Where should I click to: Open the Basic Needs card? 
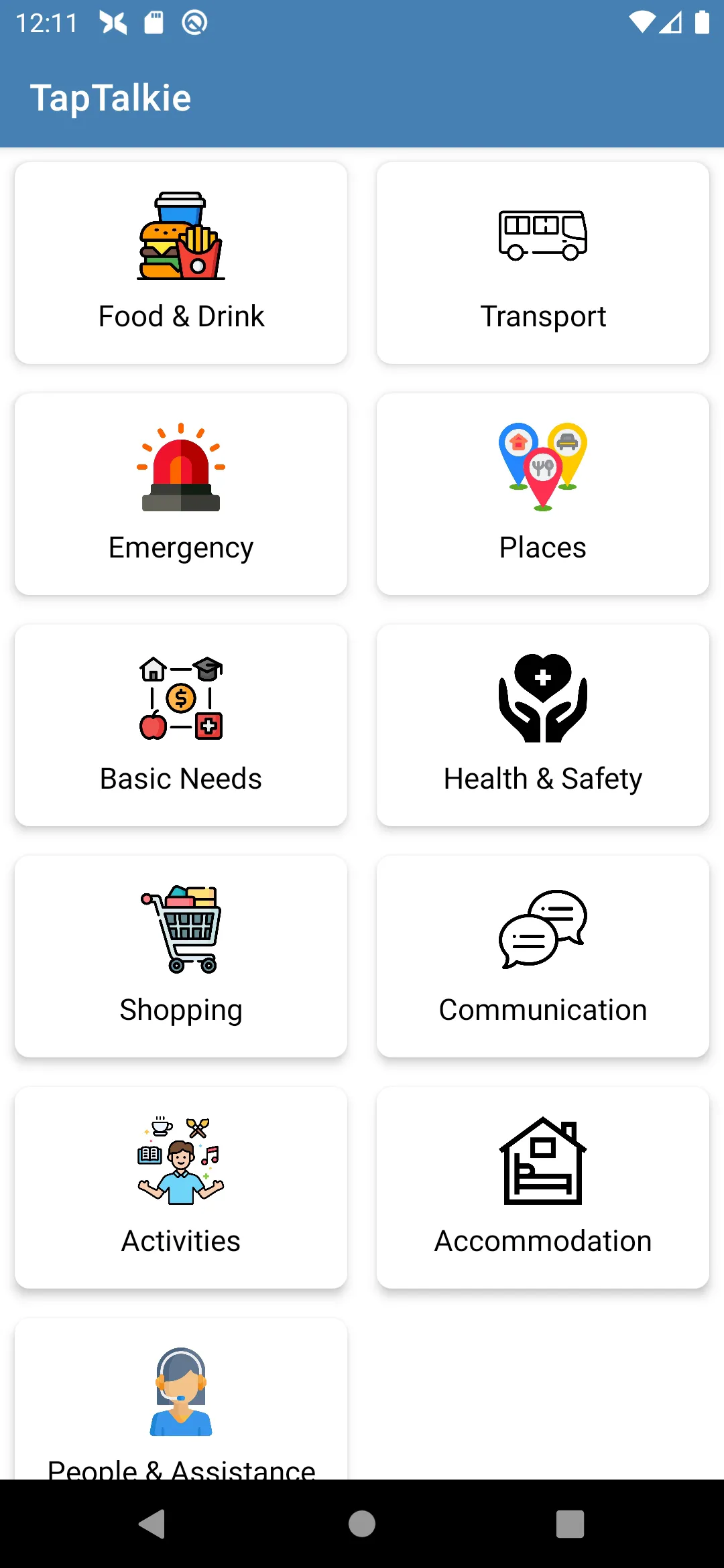pos(181,725)
